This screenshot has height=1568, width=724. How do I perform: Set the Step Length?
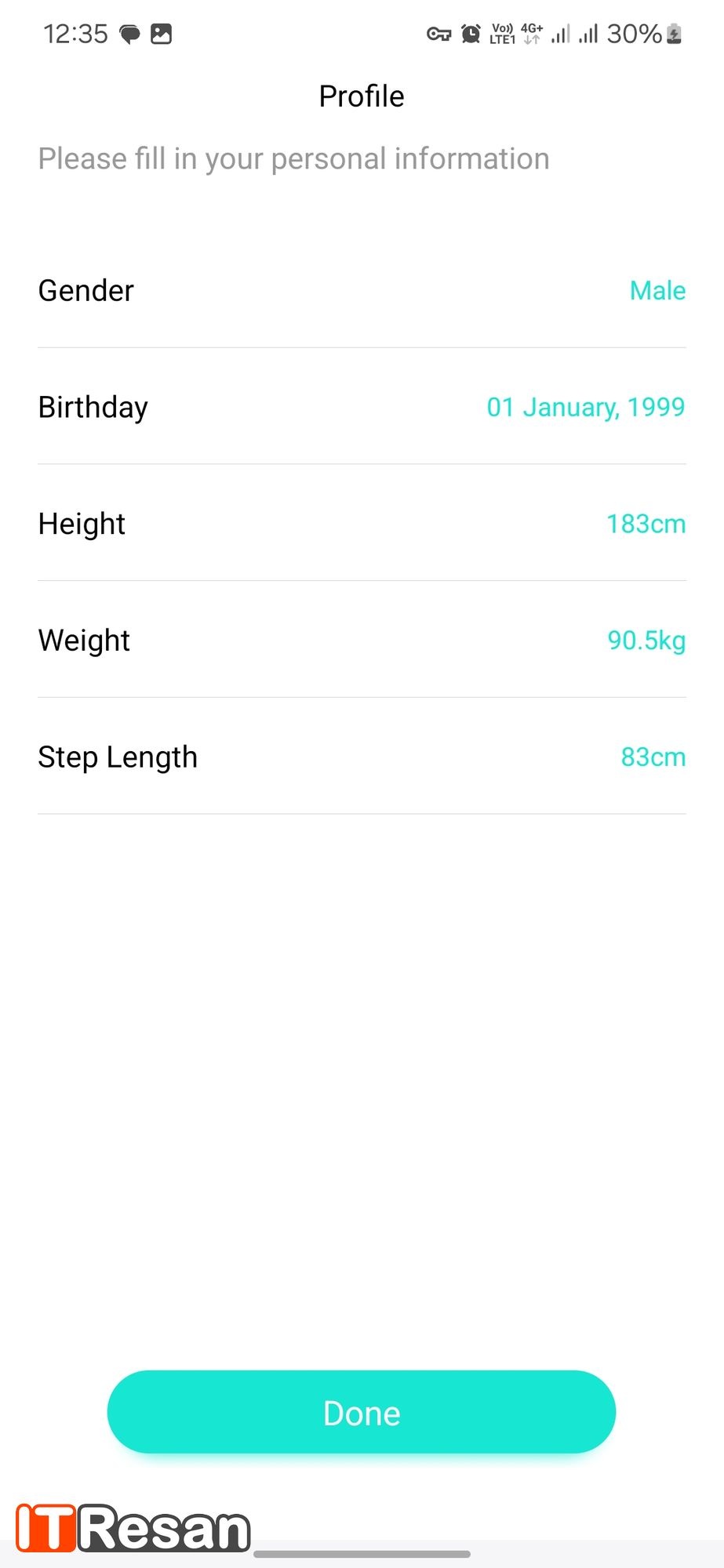pos(653,757)
